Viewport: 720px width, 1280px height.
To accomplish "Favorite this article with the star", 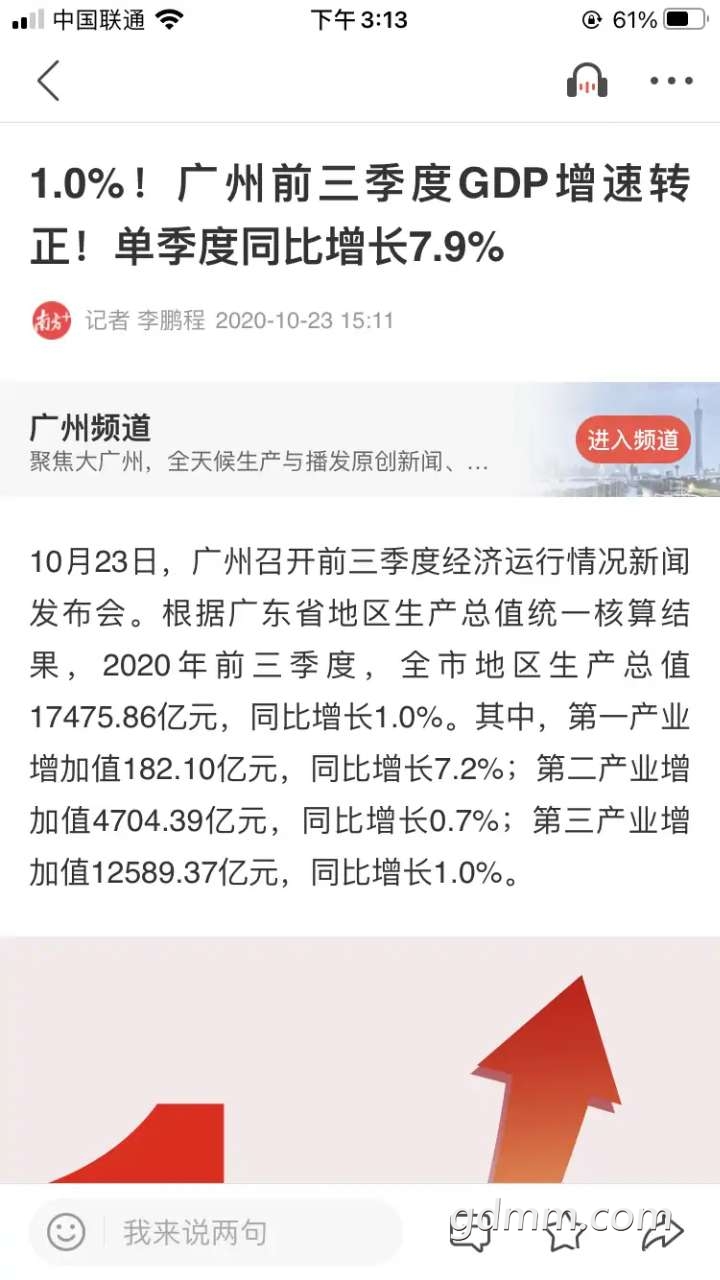I will (x=566, y=1234).
